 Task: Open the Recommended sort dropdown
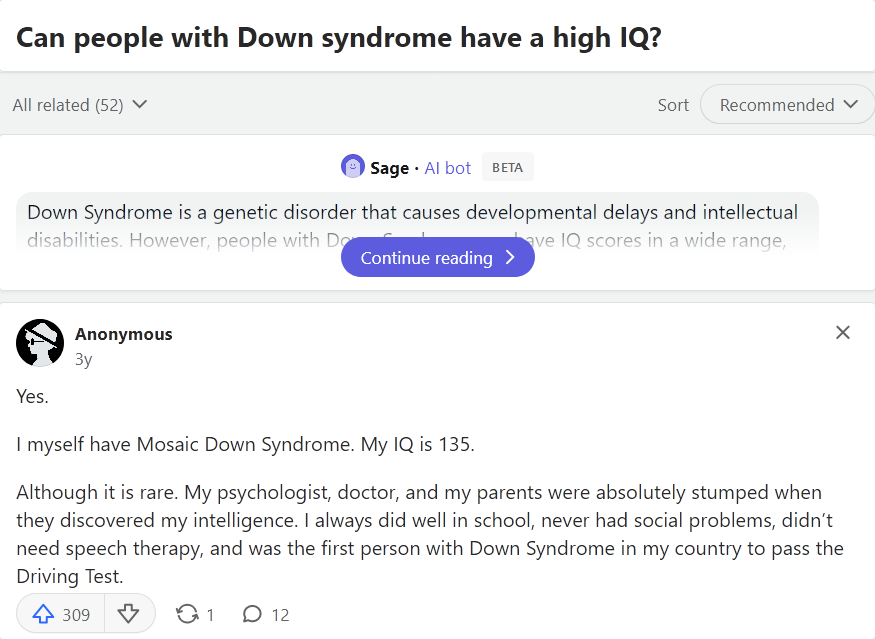click(788, 105)
